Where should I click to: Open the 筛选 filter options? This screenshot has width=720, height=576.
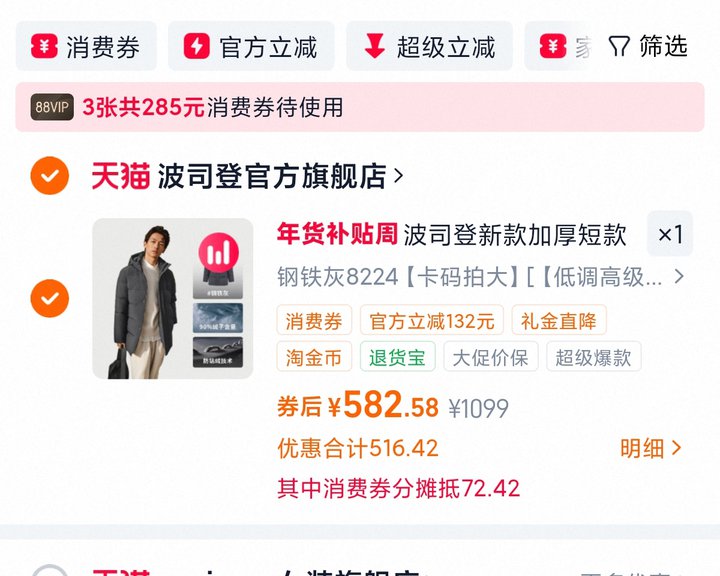(648, 46)
